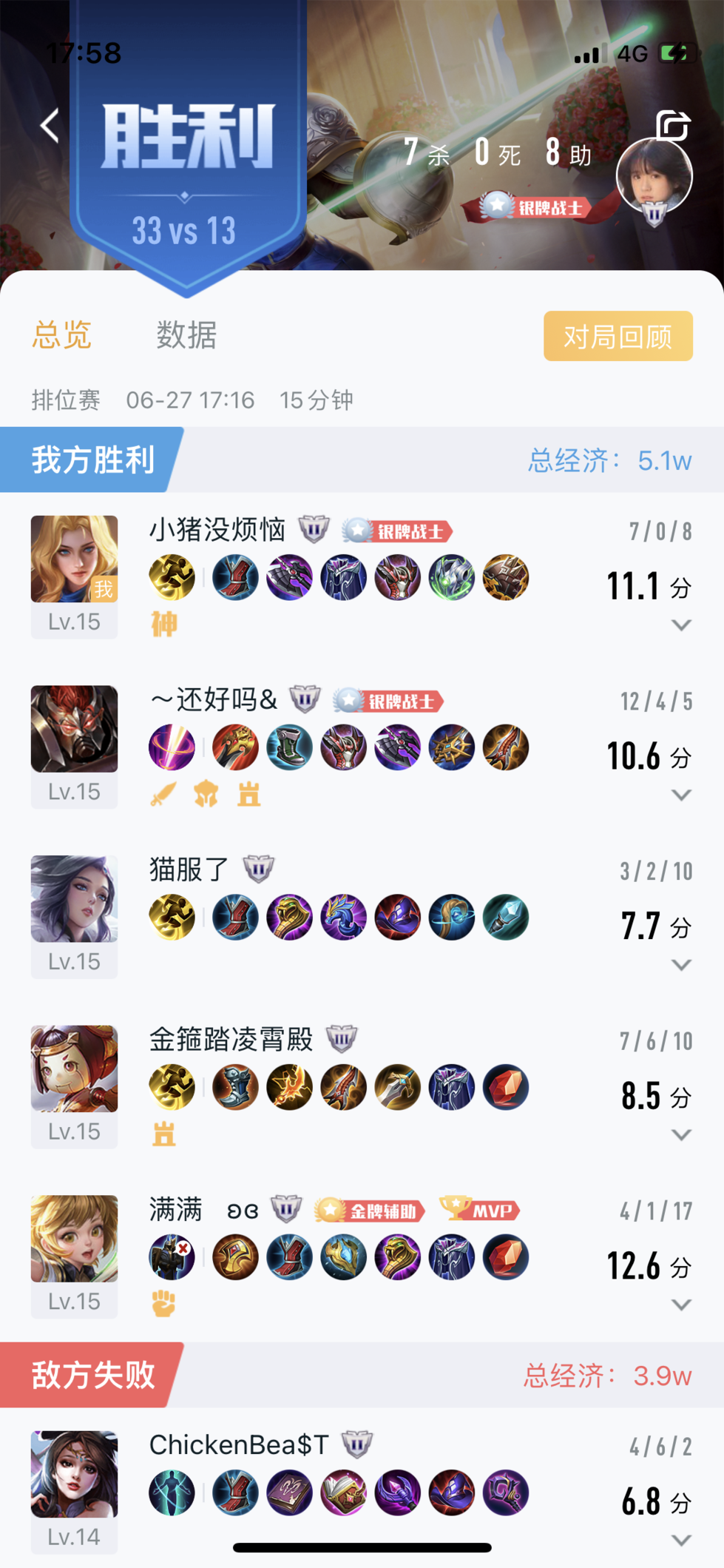Expand 金箍踏凌霄殿 player stats
The height and width of the screenshot is (1568, 724).
(x=681, y=1135)
